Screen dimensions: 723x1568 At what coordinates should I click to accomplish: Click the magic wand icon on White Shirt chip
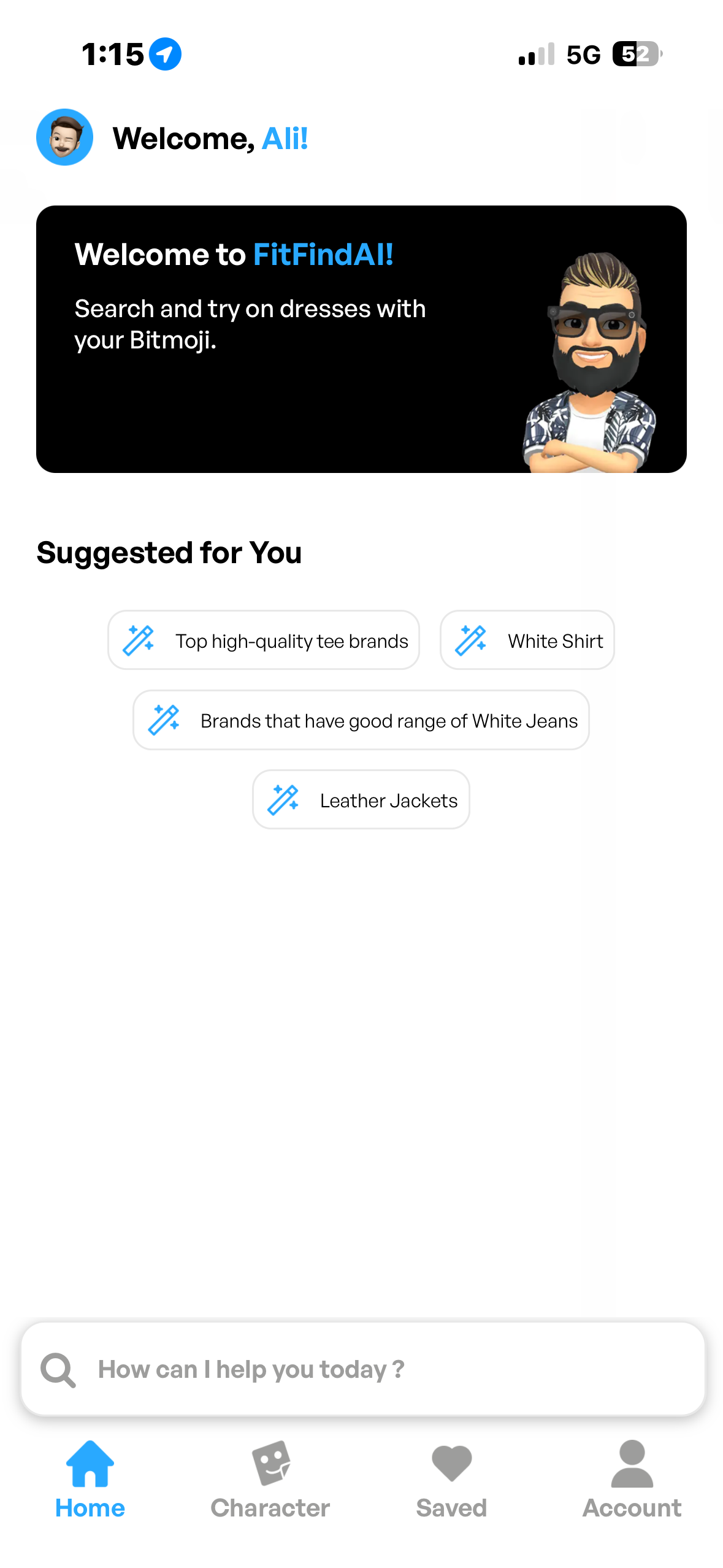(469, 640)
